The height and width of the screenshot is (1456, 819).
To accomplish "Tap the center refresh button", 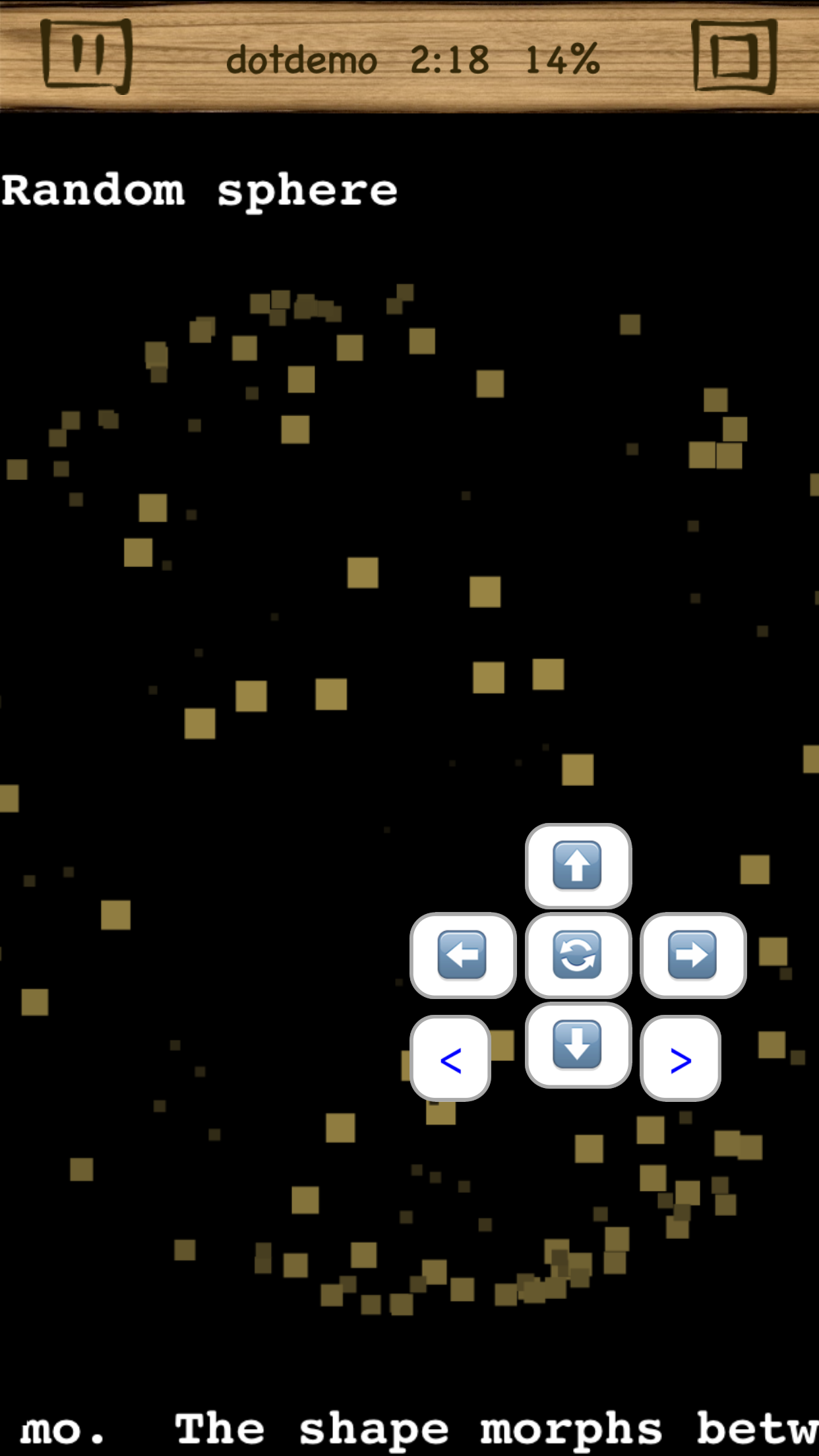I will 578,955.
